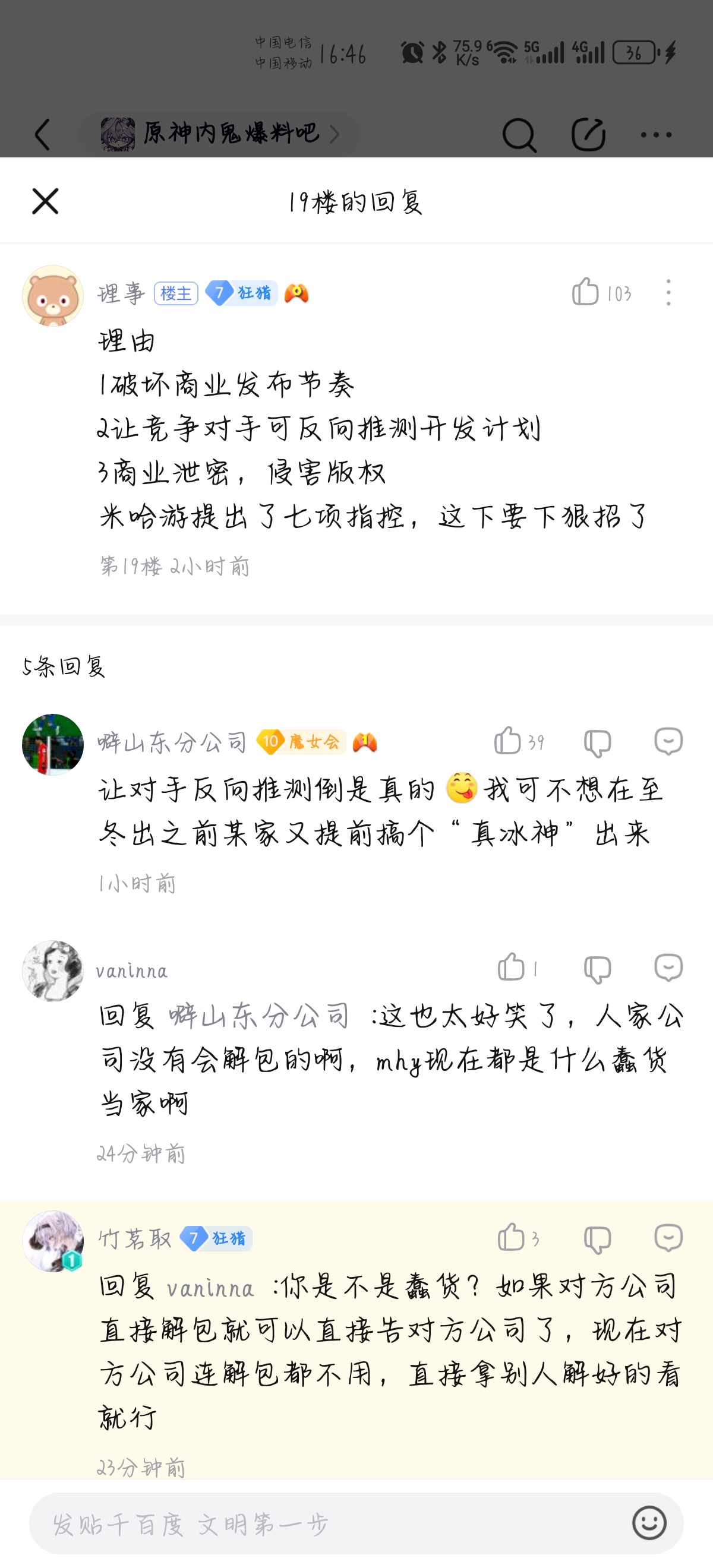Dislike vaninna's reply
The image size is (713, 1568).
click(x=597, y=969)
